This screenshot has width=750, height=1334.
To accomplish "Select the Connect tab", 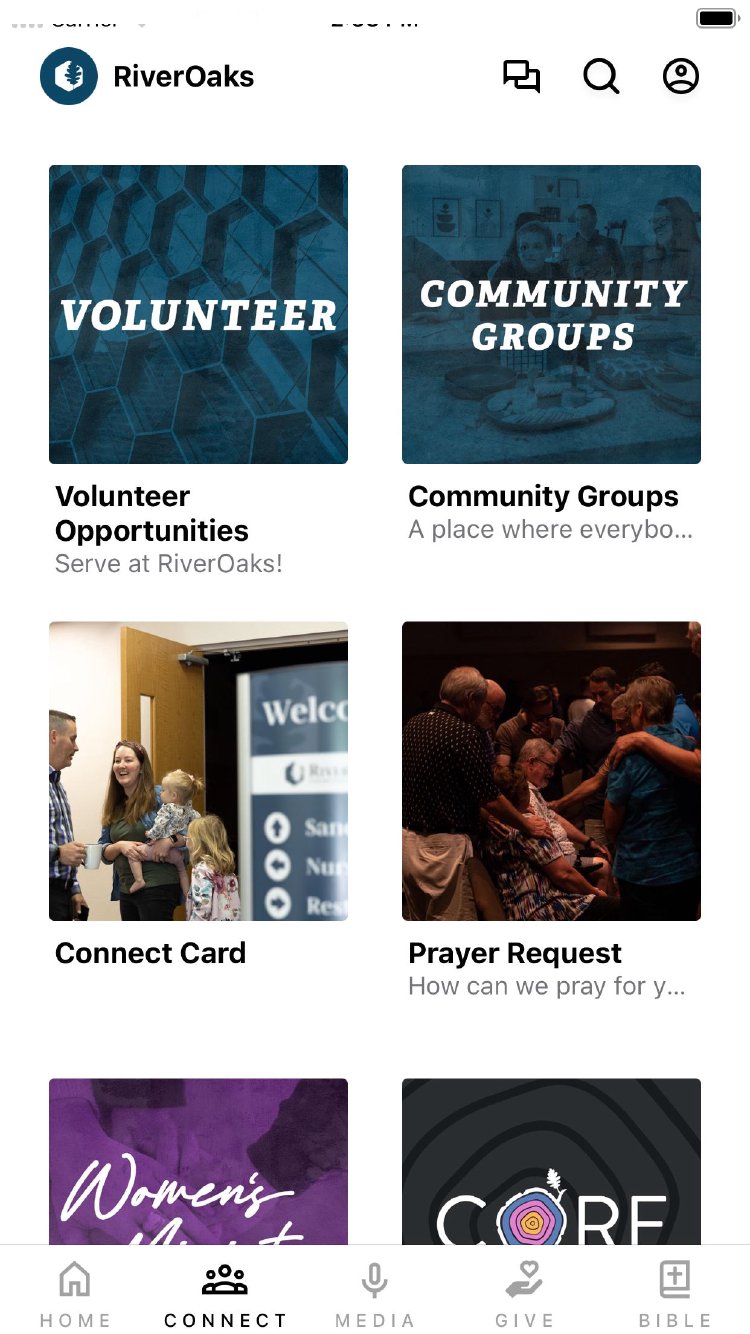I will pos(225,1292).
